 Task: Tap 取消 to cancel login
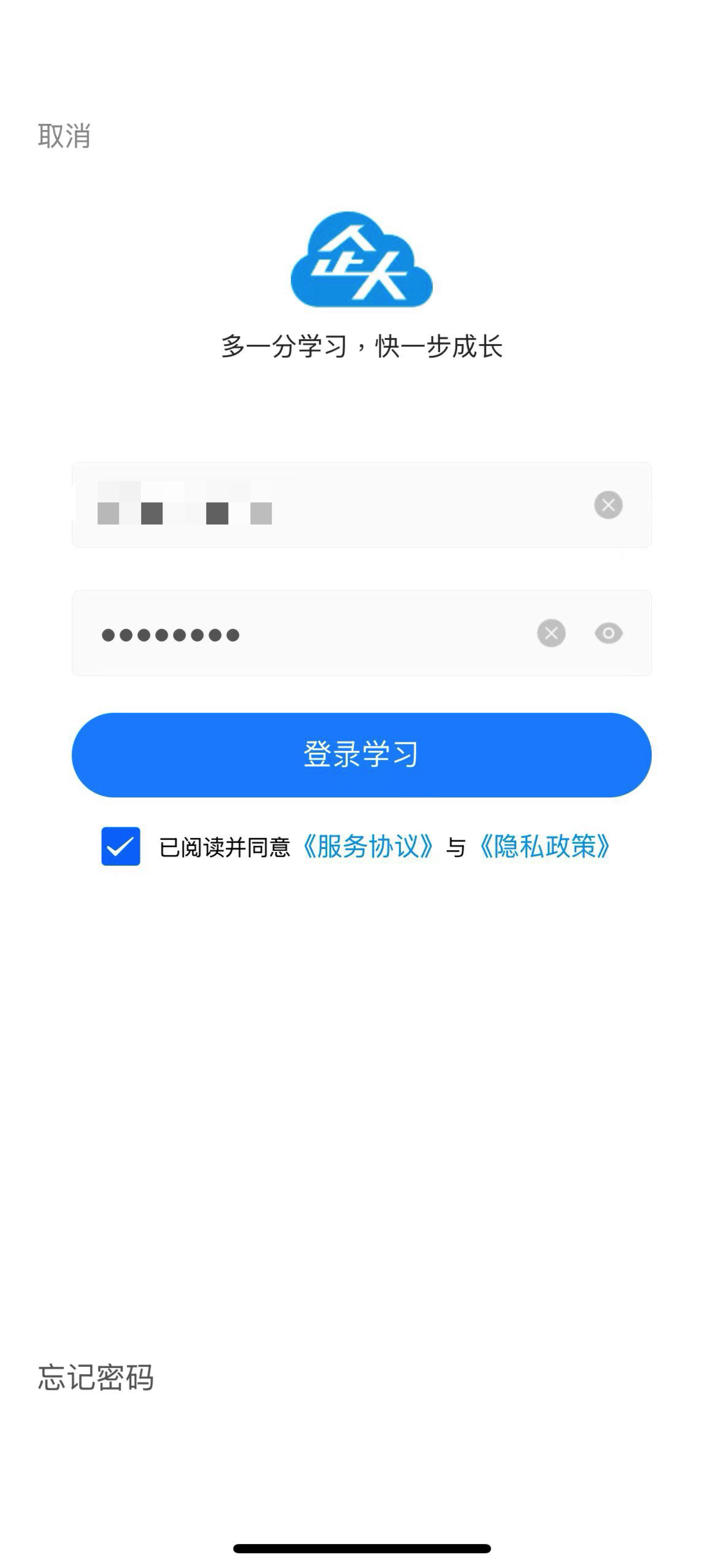point(64,136)
